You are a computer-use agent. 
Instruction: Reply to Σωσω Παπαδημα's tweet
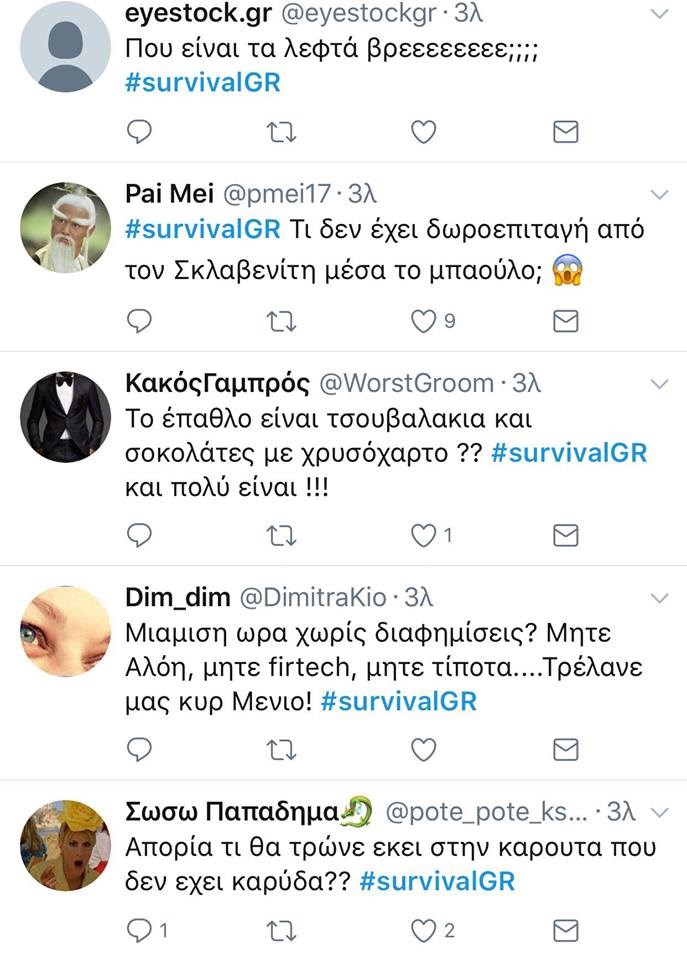coord(142,931)
